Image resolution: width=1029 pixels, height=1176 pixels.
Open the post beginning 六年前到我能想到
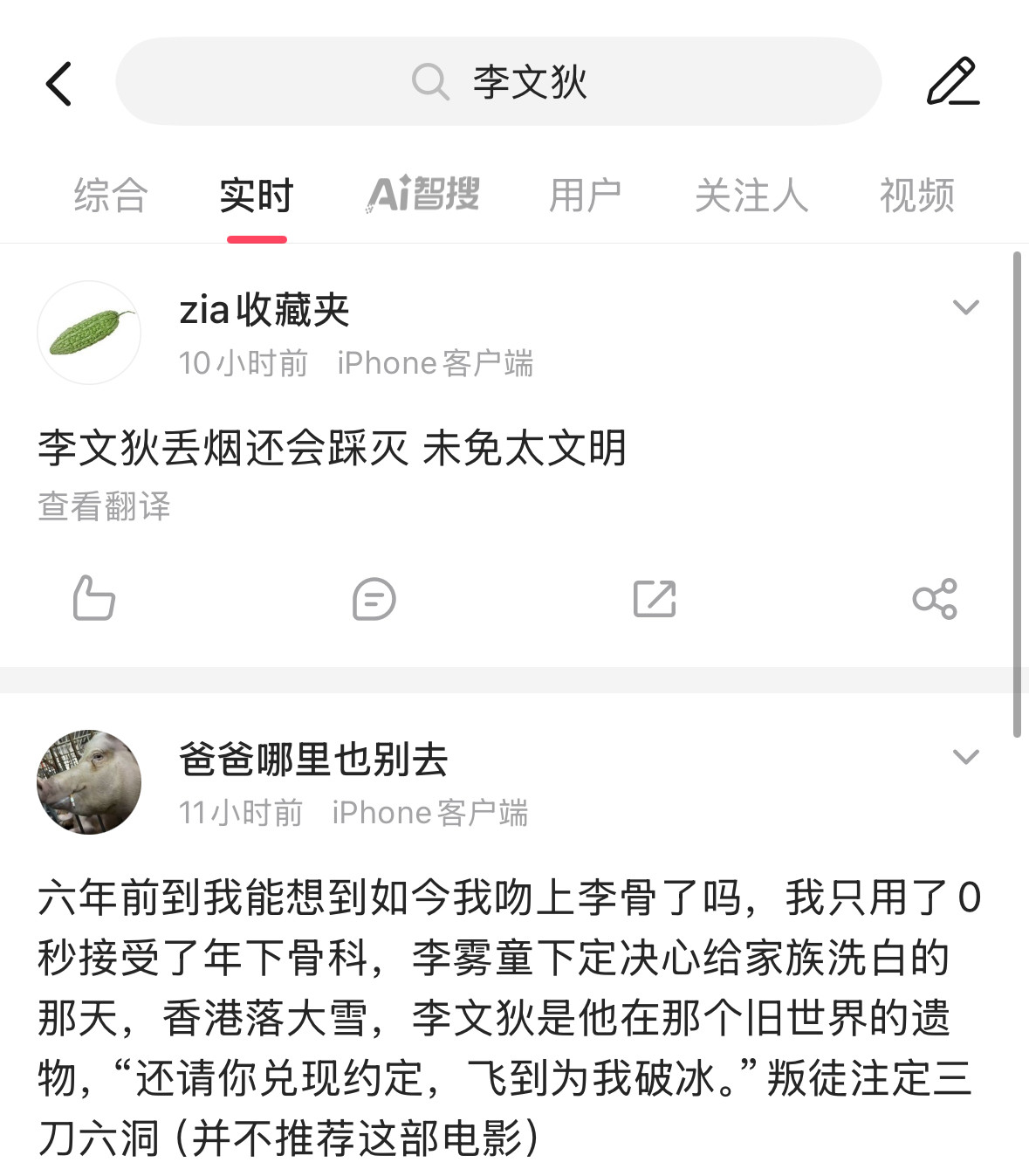coord(506,1017)
